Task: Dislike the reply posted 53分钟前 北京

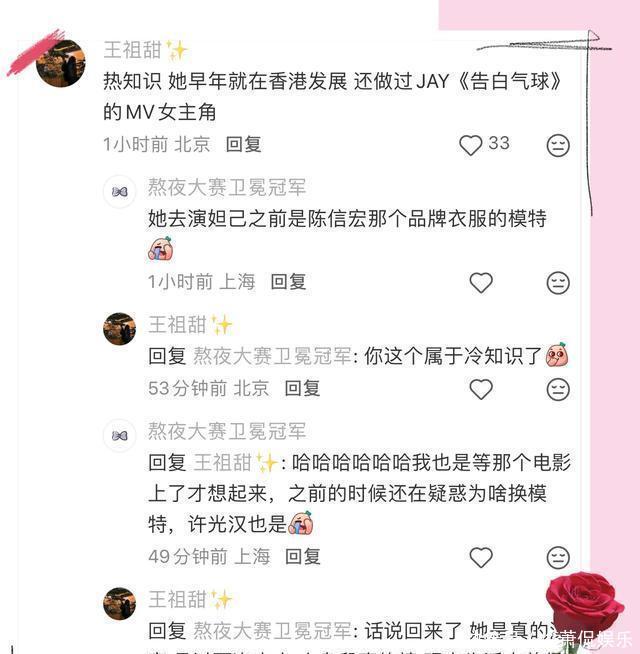Action: tap(558, 389)
